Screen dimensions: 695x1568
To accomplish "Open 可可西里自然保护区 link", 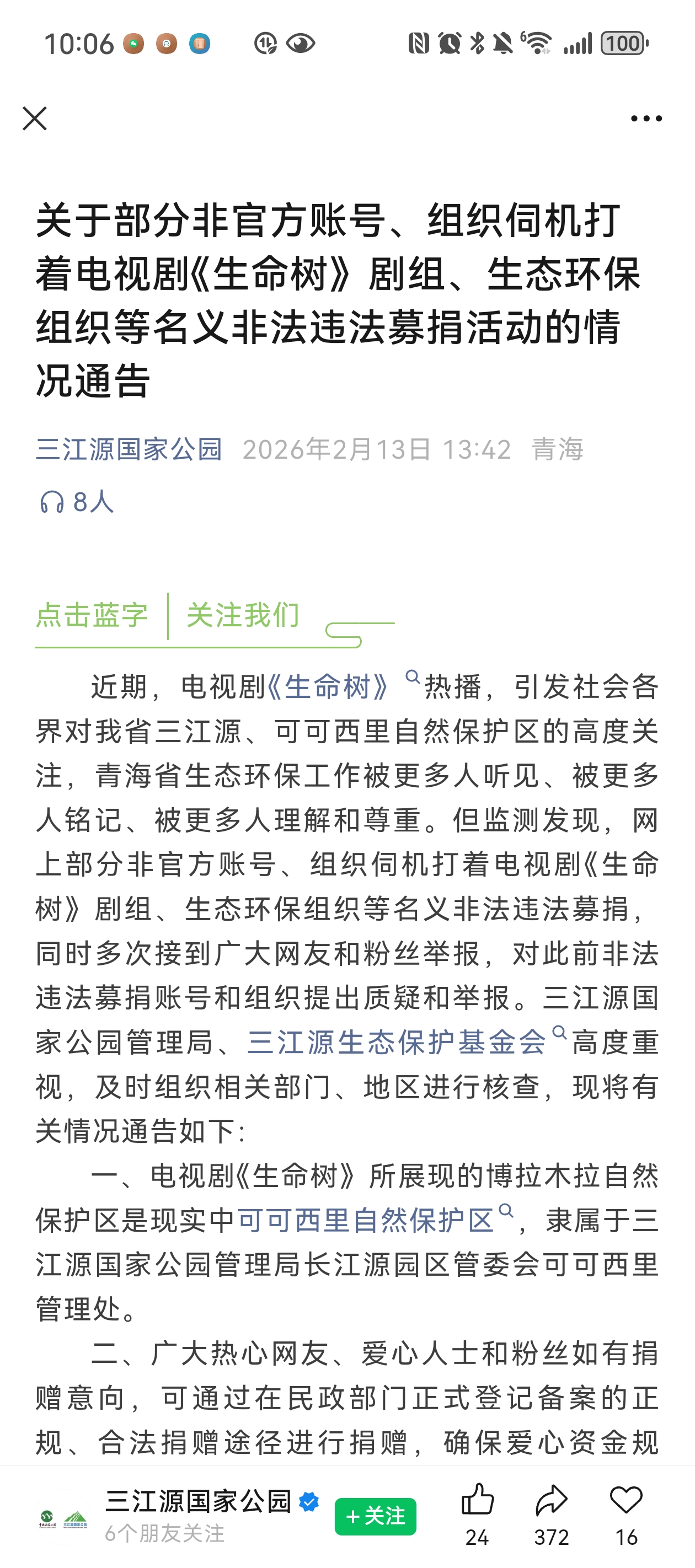I will pos(366,1220).
